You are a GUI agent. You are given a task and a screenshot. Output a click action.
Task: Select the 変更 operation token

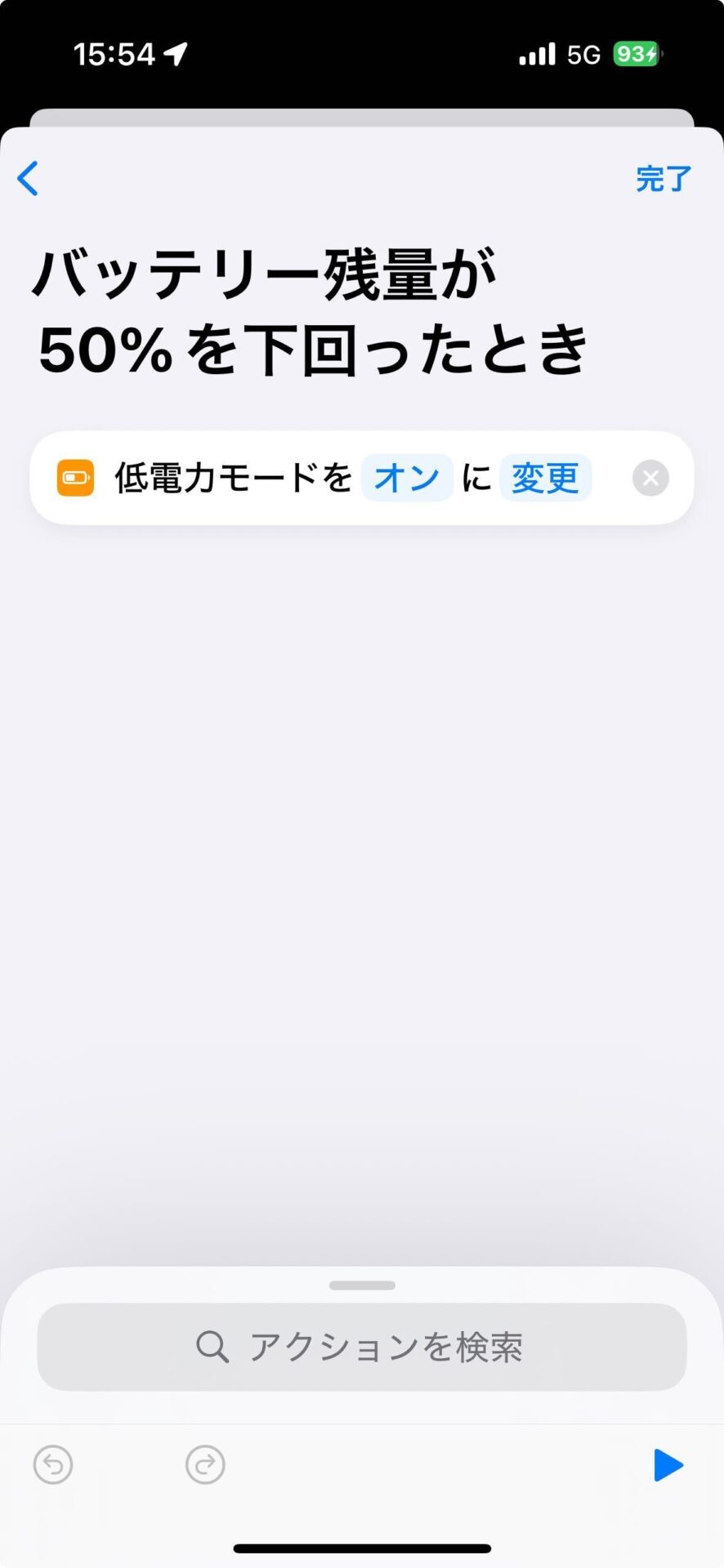(x=545, y=478)
